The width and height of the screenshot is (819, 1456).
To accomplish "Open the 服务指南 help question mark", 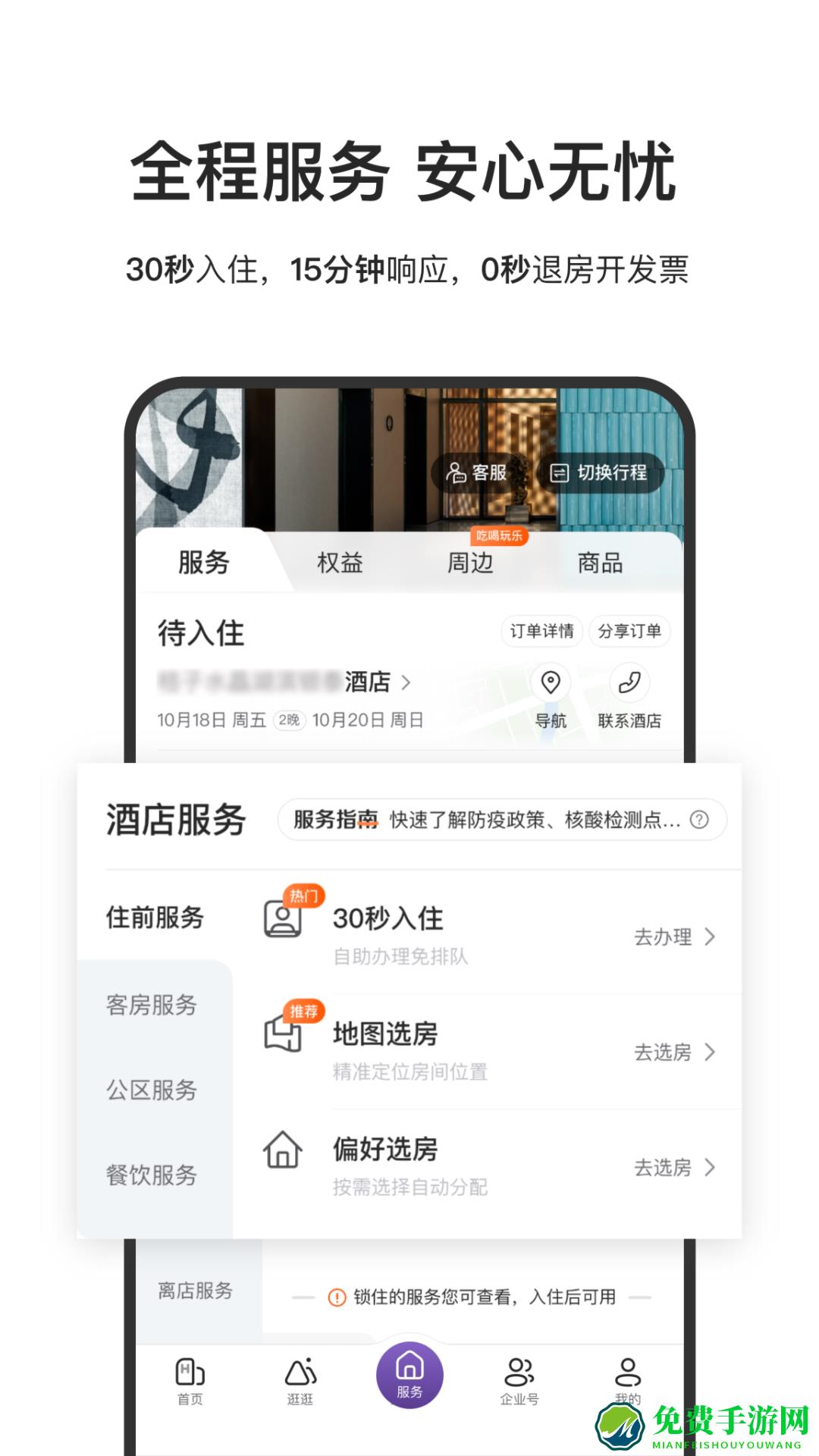I will [x=698, y=819].
